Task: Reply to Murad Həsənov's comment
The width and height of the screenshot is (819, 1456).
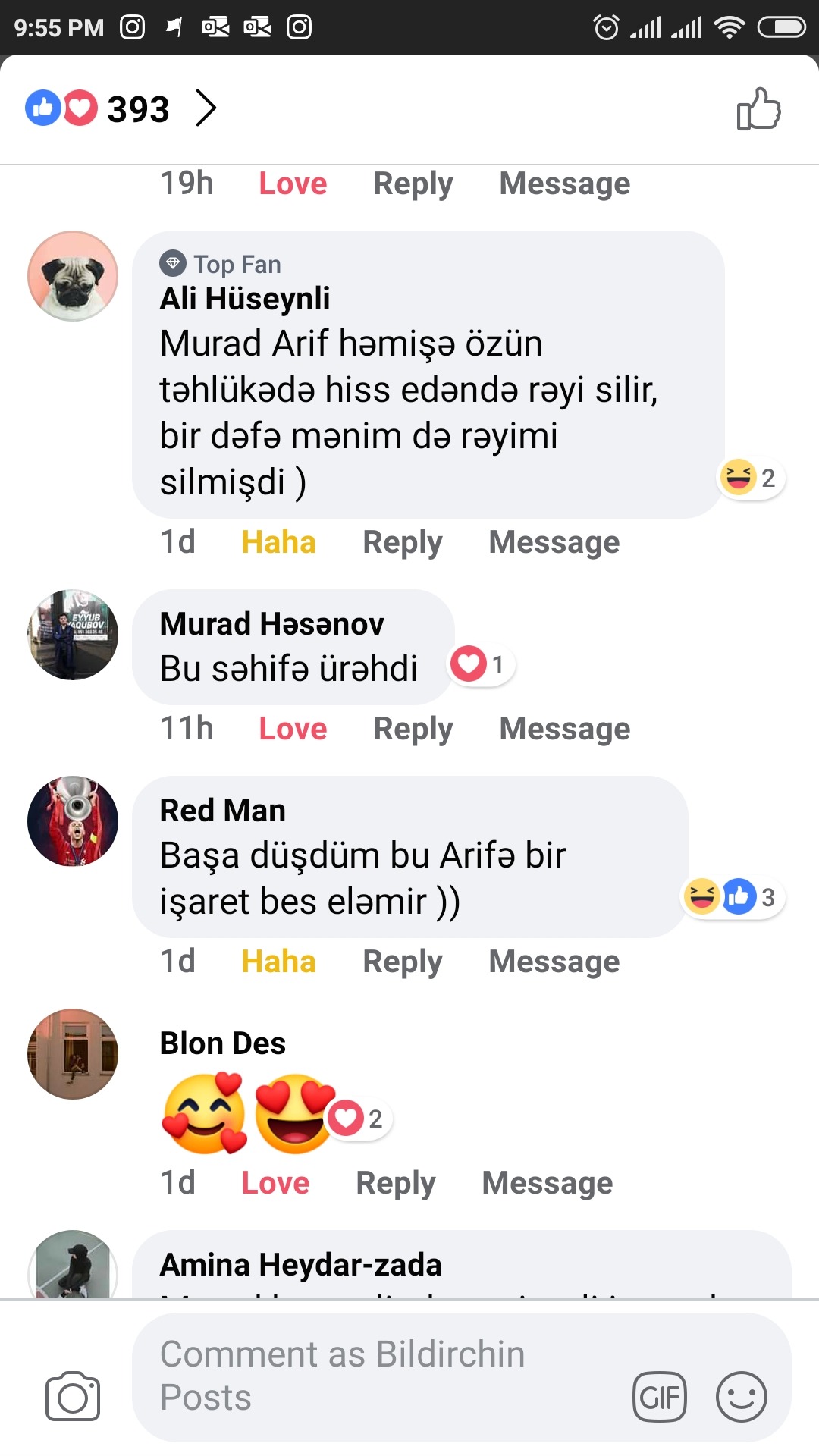Action: coord(413,730)
